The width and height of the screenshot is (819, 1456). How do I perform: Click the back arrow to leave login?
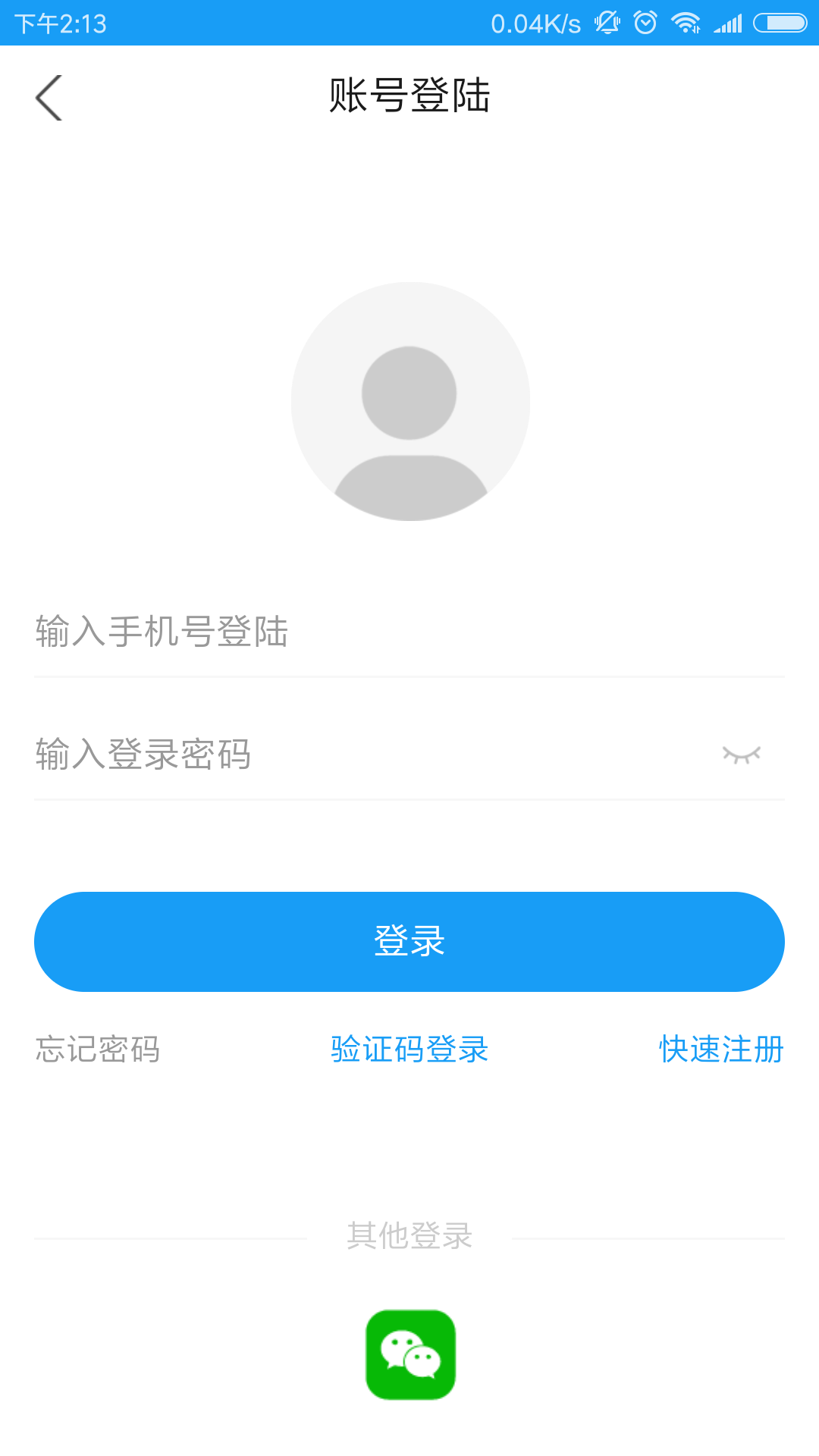[x=48, y=96]
